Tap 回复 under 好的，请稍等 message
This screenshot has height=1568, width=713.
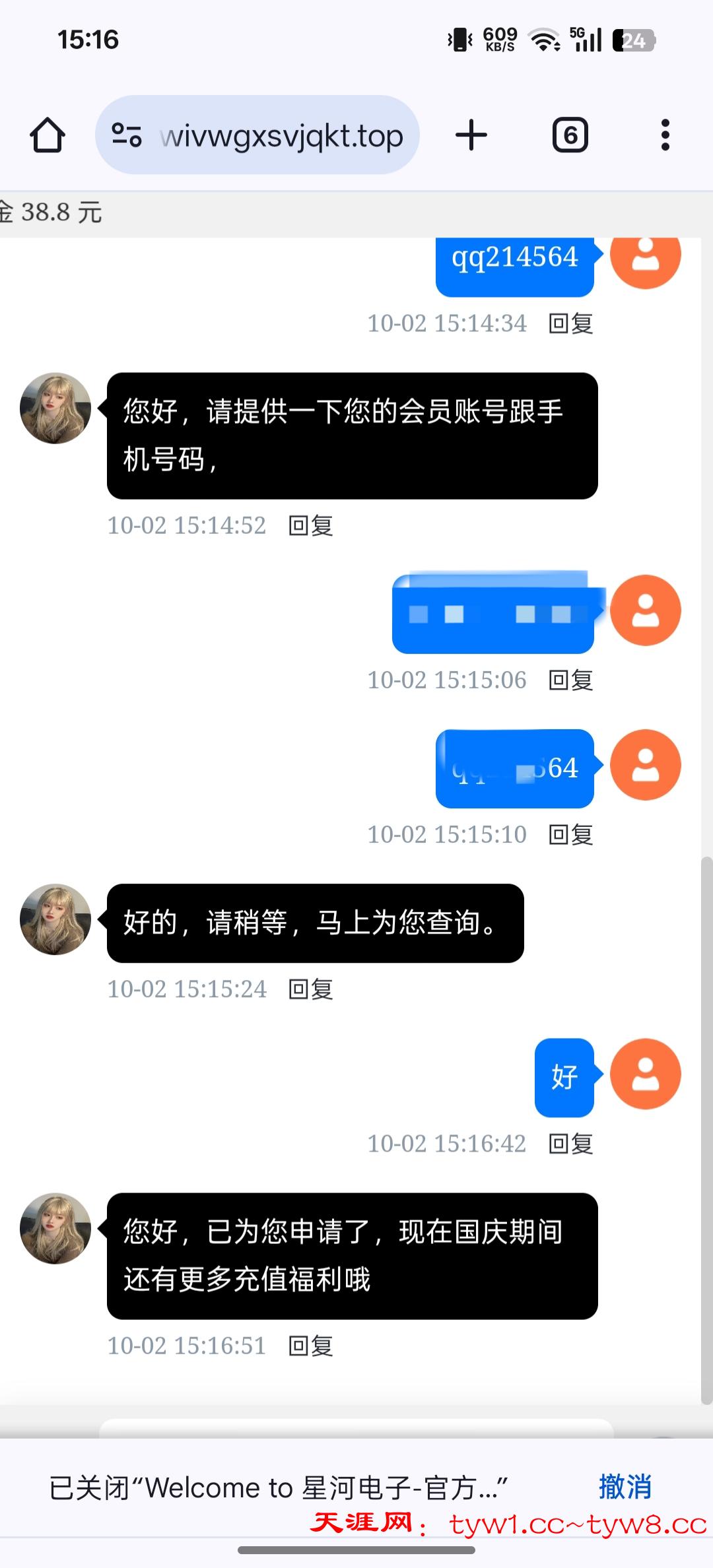311,989
